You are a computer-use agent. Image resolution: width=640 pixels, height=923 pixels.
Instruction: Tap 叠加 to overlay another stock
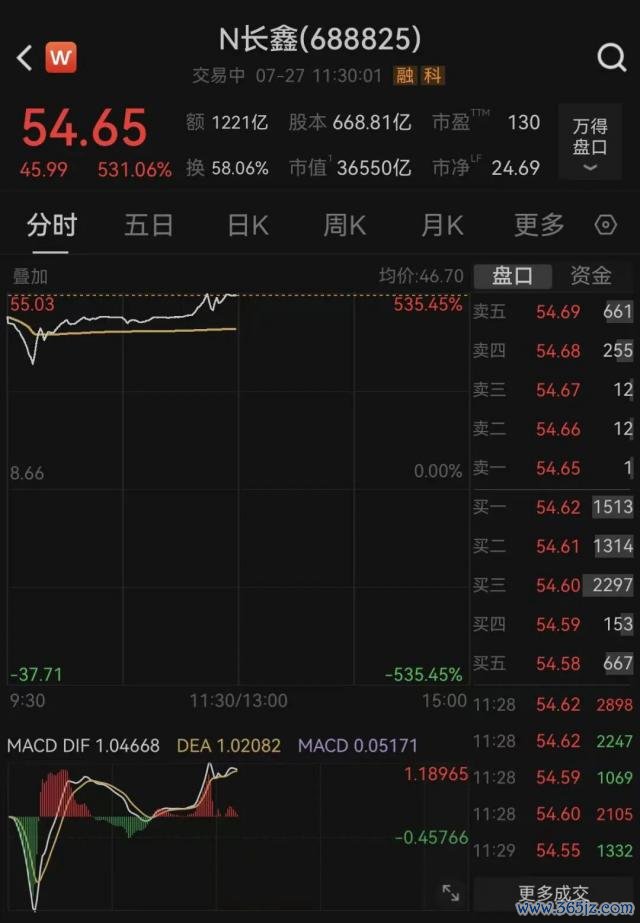tap(30, 276)
